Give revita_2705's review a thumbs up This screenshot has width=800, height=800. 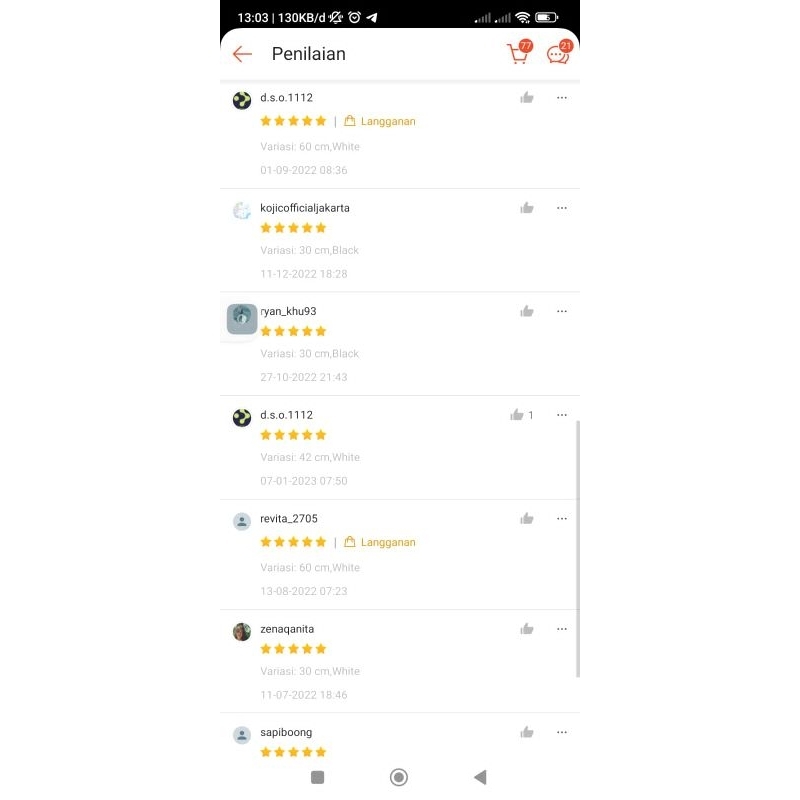click(x=527, y=518)
